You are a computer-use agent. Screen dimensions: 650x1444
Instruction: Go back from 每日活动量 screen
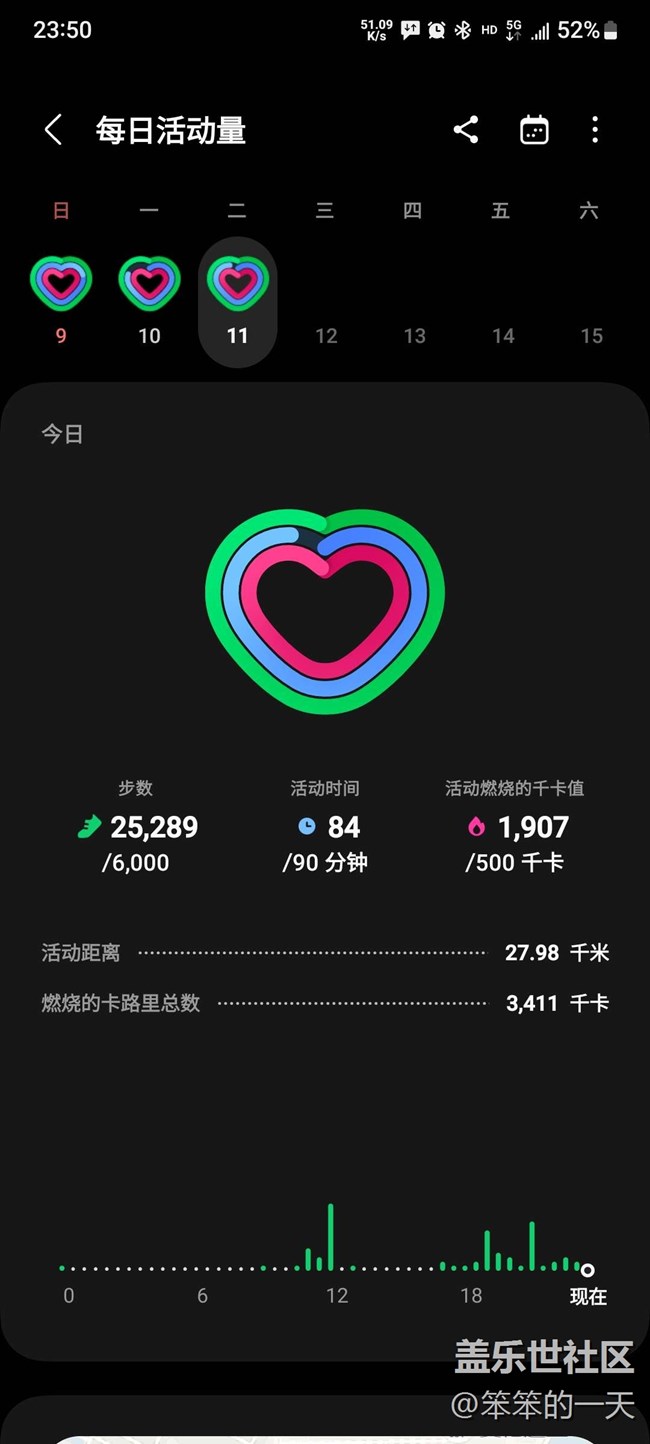pyautogui.click(x=53, y=130)
